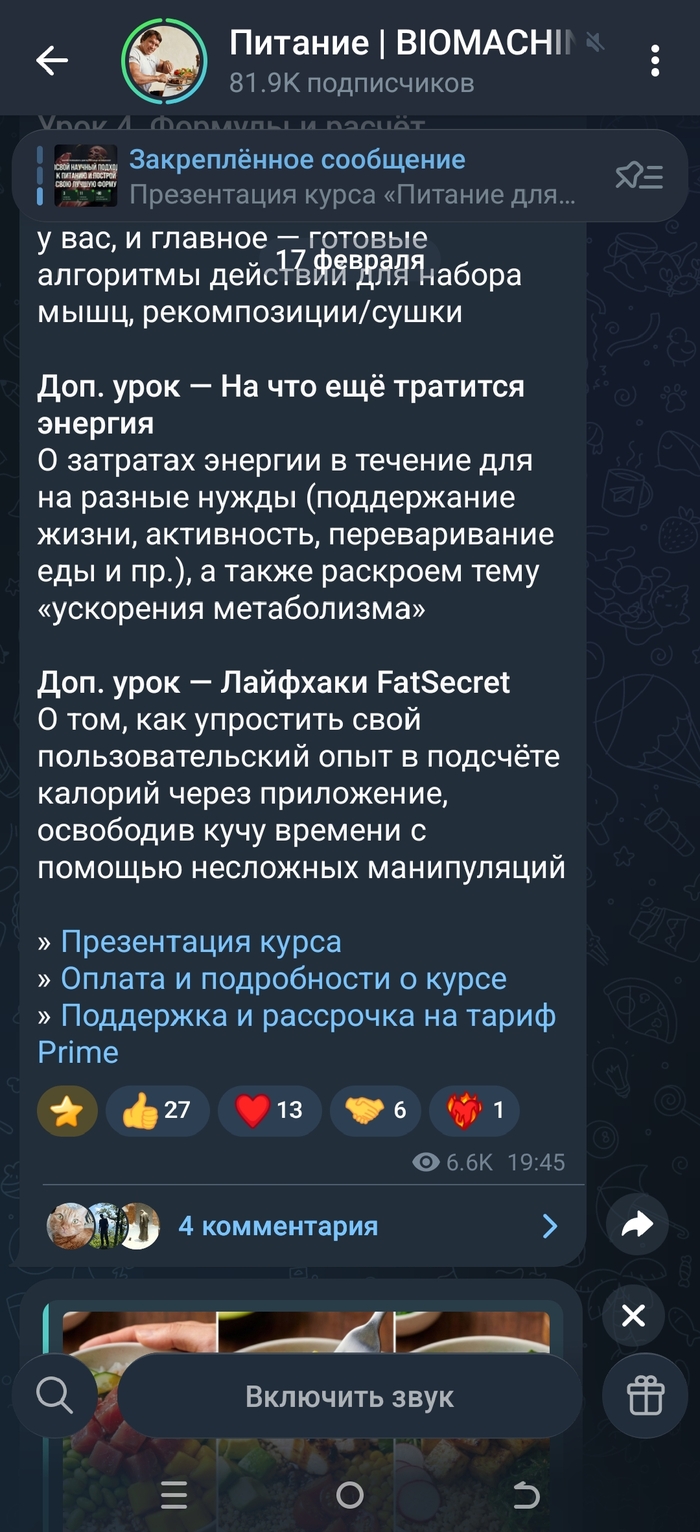Open recent apps from the navigation bar
700x1532 pixels.
pos(174,1495)
